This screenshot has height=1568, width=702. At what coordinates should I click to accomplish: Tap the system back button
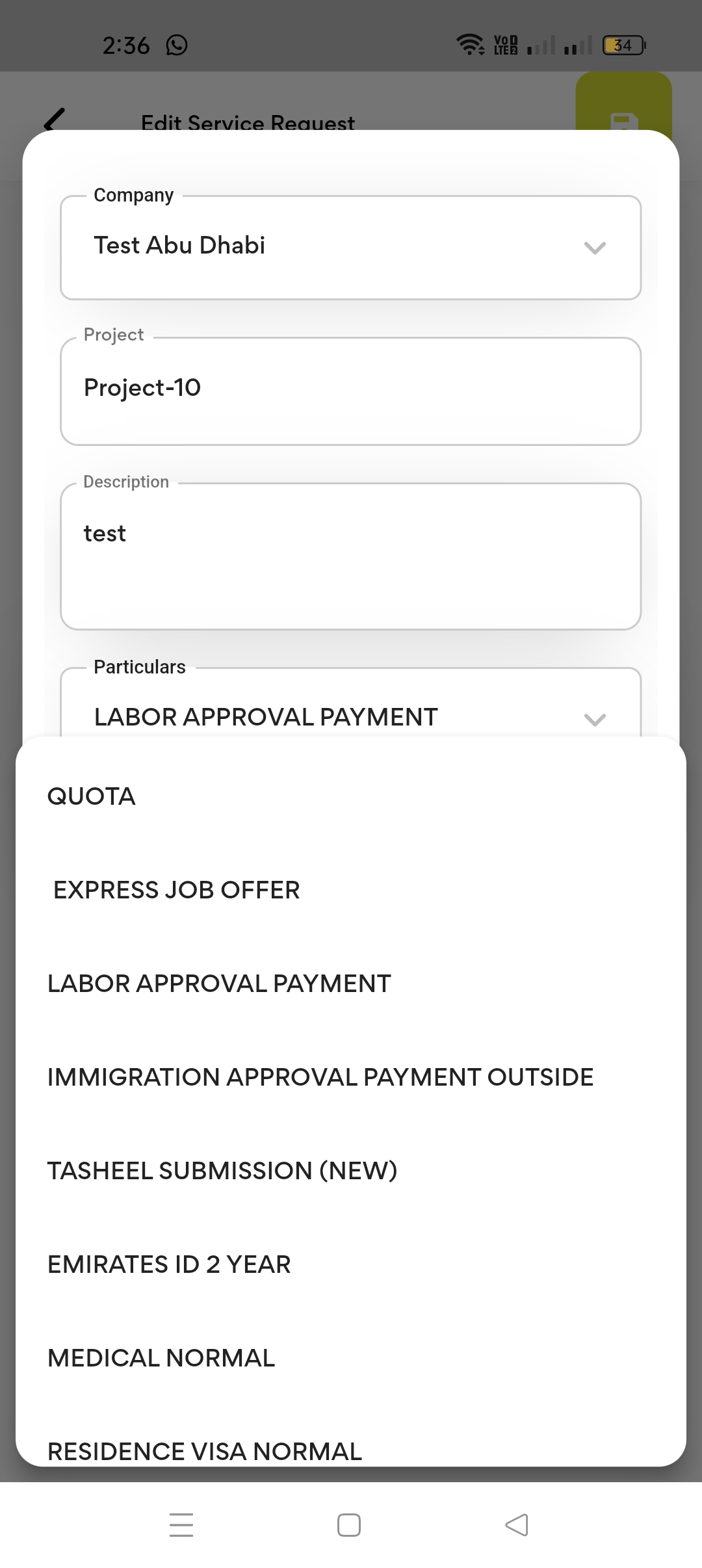(x=517, y=1524)
